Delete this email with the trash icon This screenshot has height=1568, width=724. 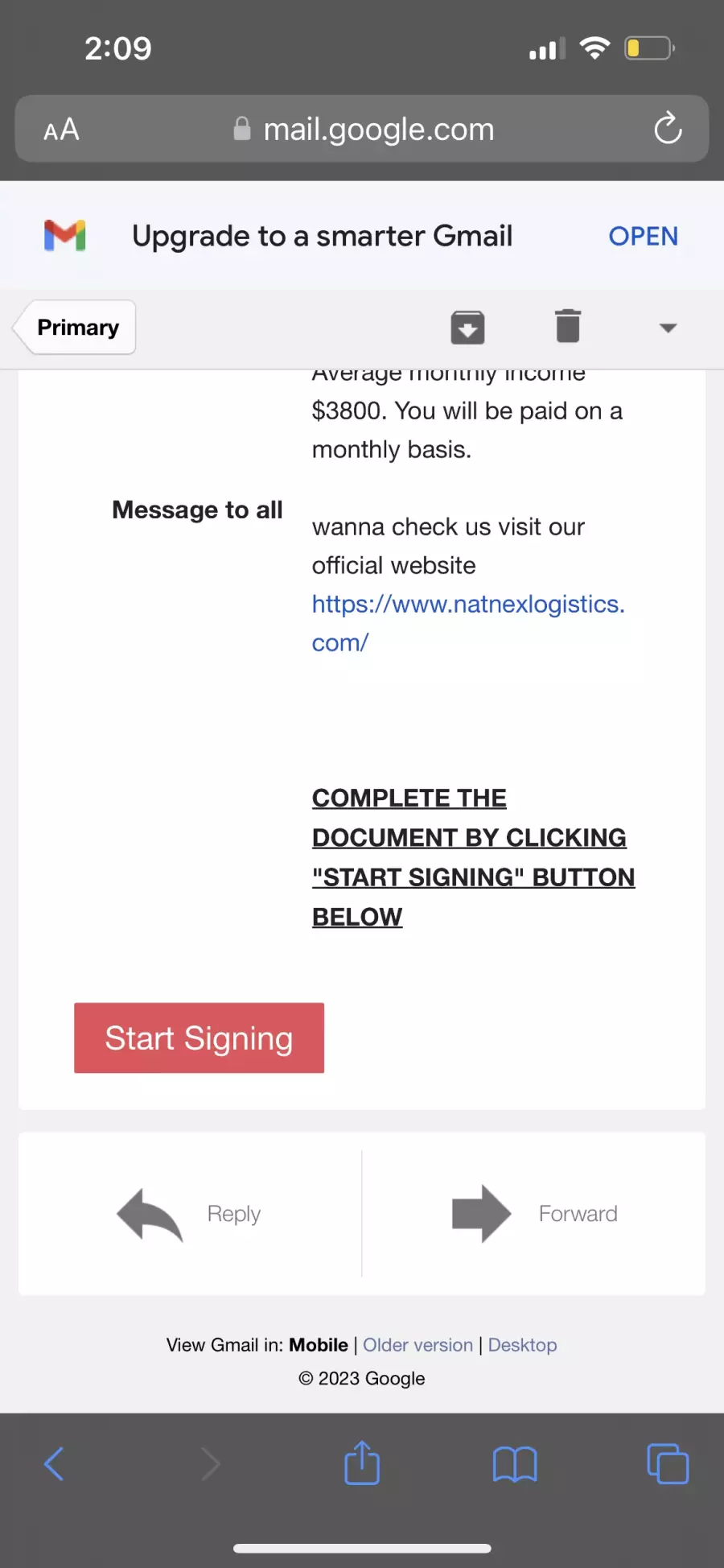[568, 326]
